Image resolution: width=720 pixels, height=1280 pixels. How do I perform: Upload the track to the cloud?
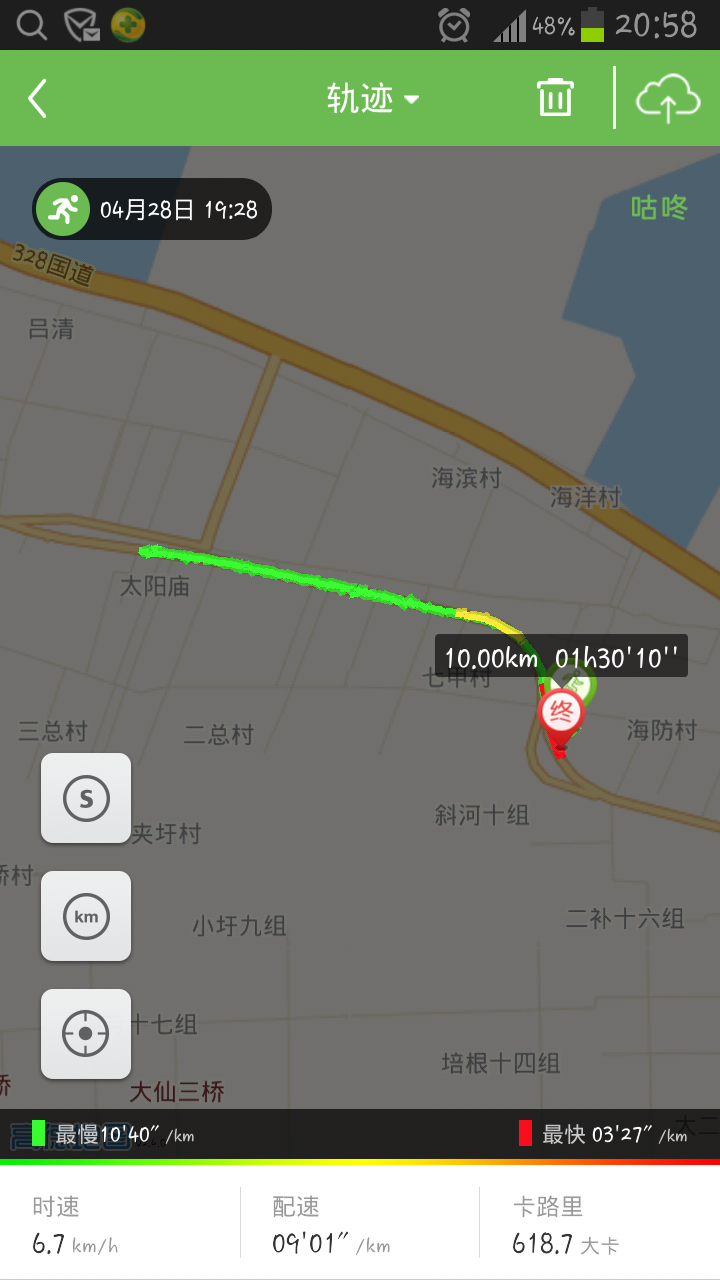click(x=668, y=98)
